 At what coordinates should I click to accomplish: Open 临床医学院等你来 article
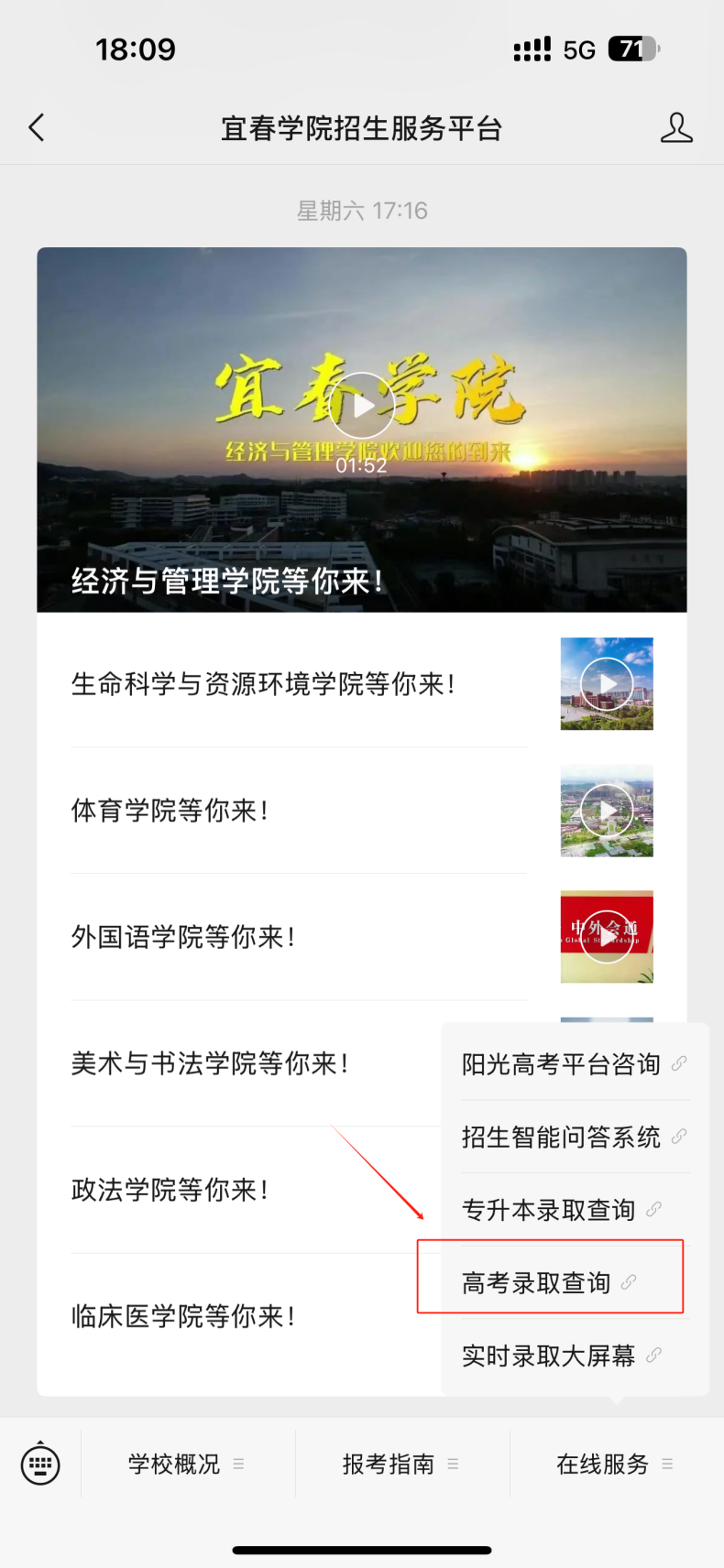pyautogui.click(x=183, y=1316)
